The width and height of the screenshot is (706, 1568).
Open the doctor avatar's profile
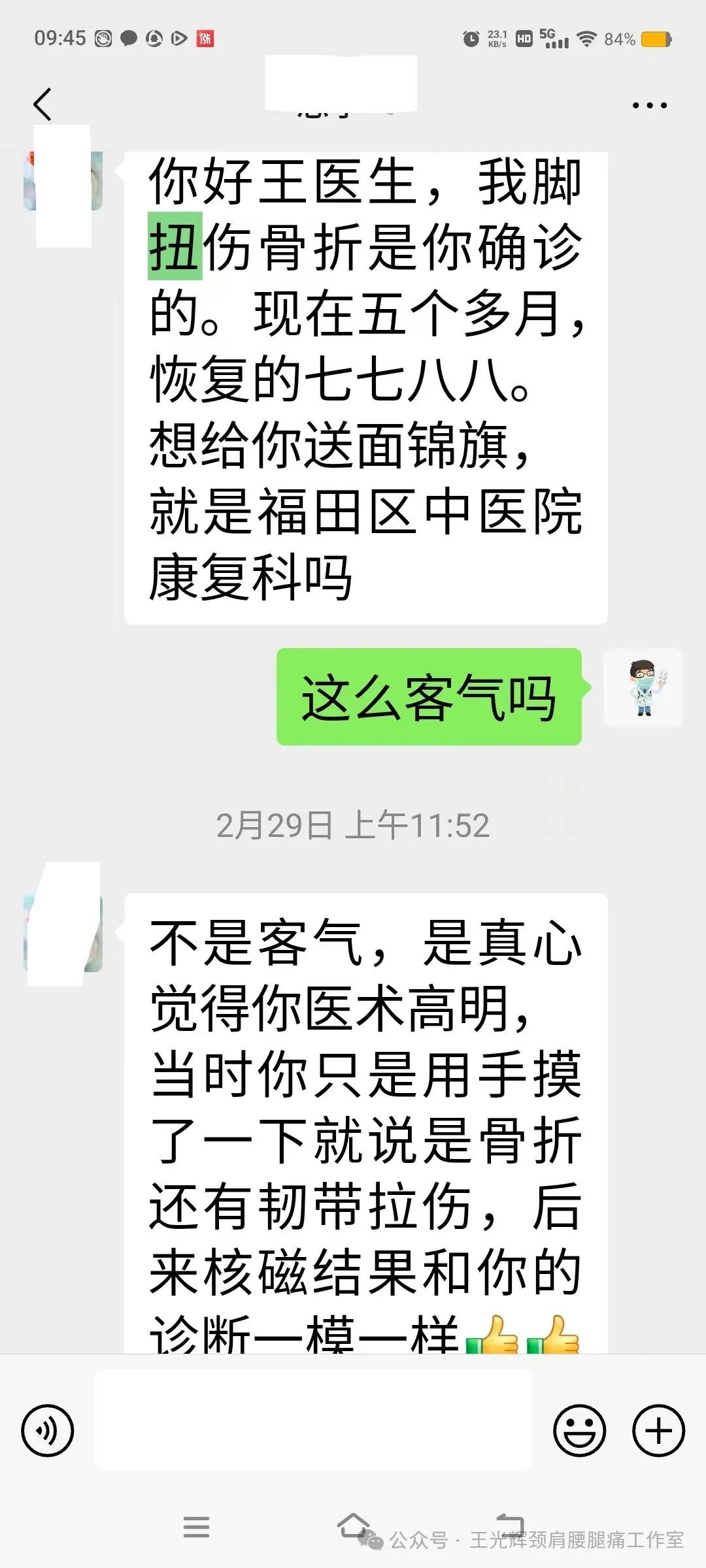(x=643, y=688)
